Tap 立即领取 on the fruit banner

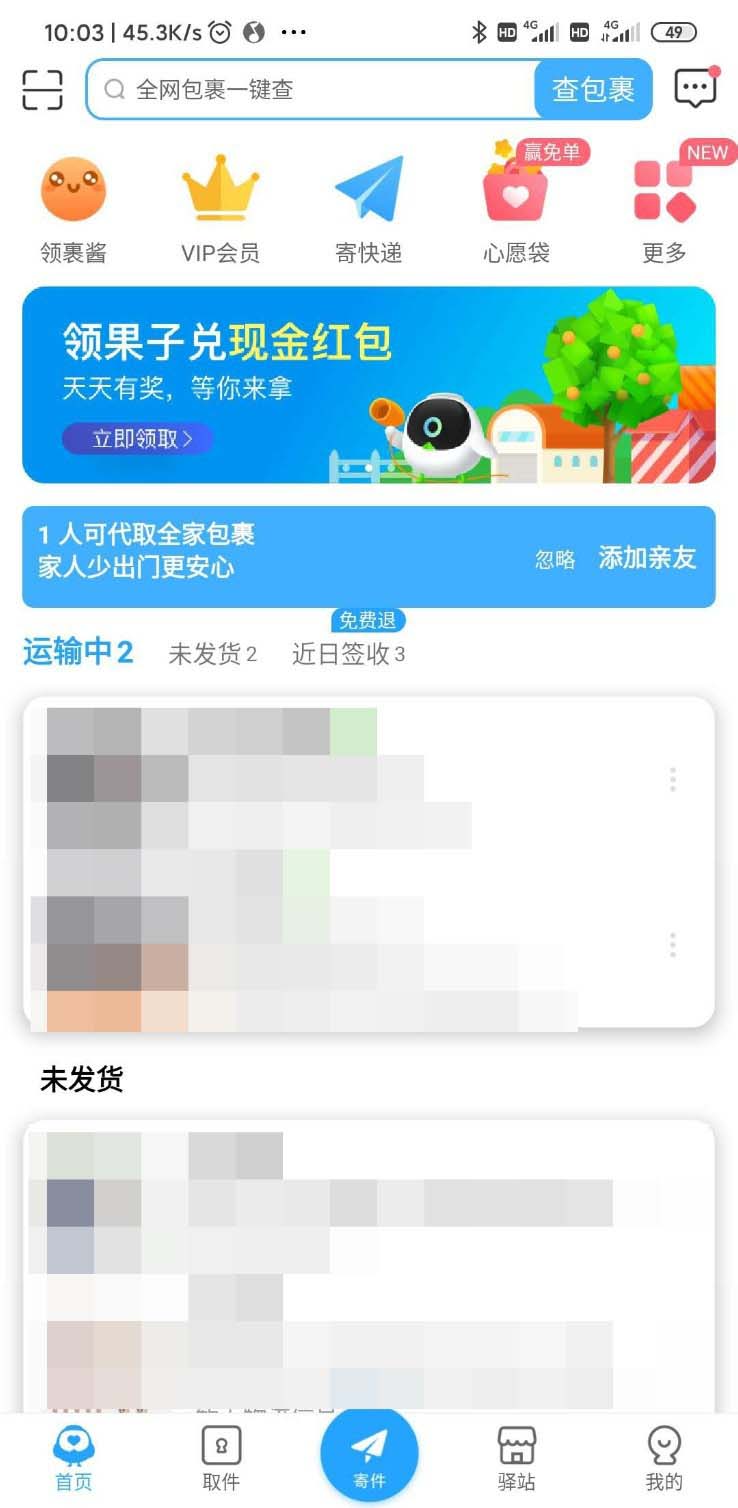138,438
